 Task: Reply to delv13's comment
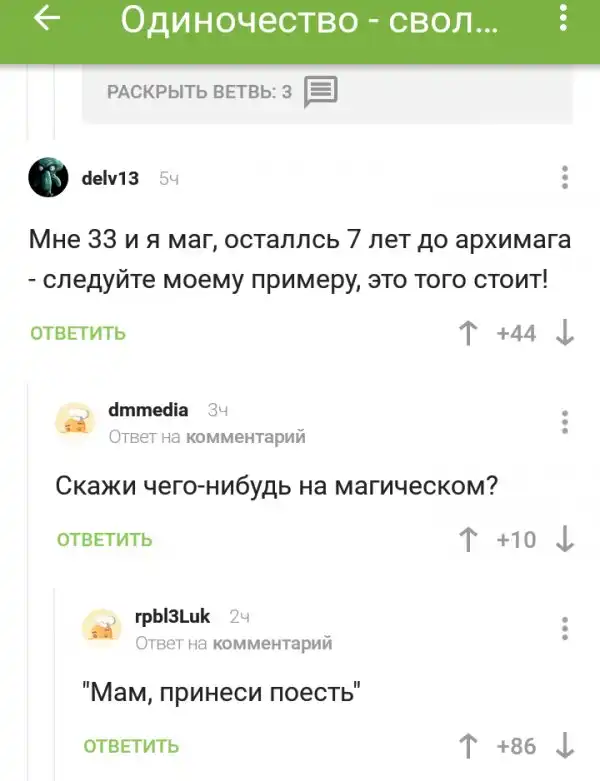(78, 333)
